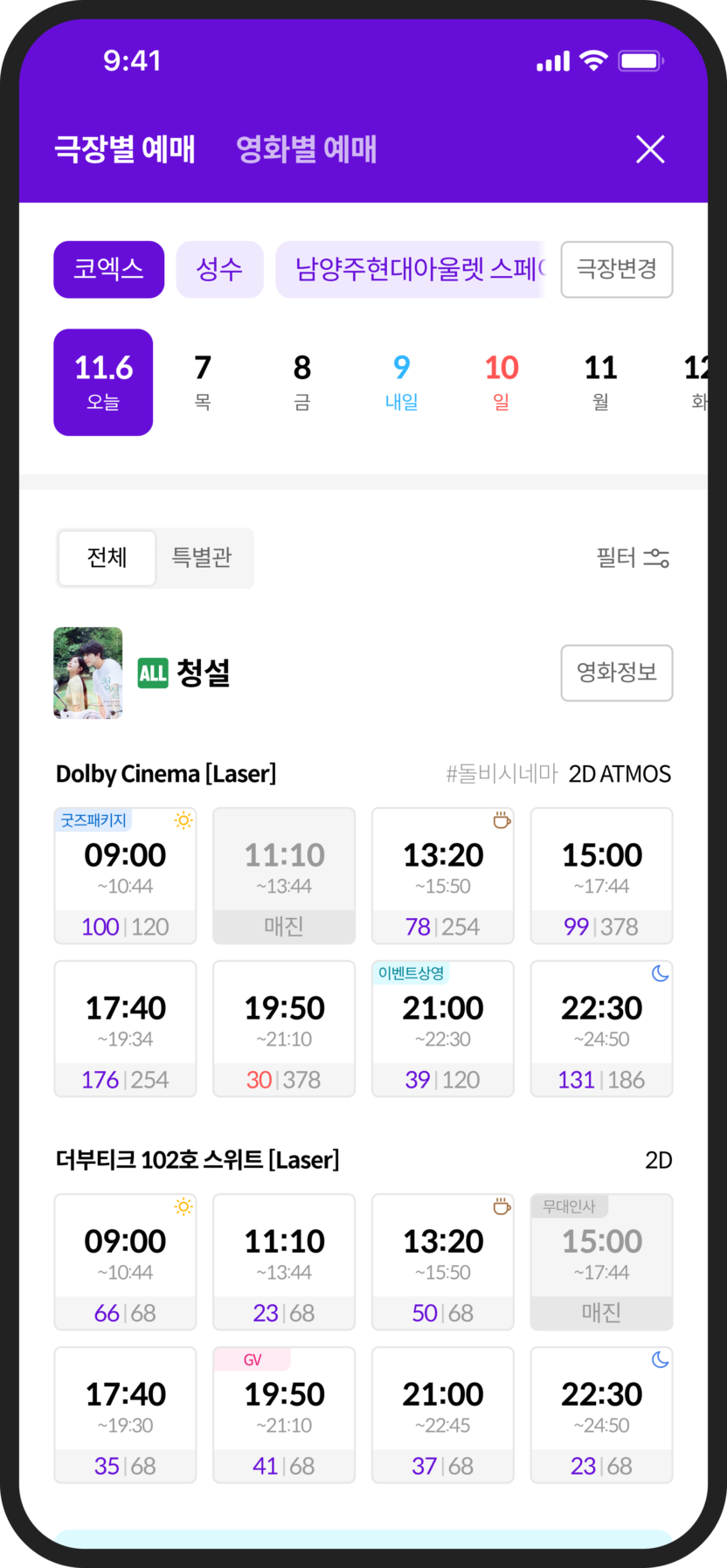Switch to the 영화별 예매 tab
Screen dimensions: 727x1568
tap(306, 149)
